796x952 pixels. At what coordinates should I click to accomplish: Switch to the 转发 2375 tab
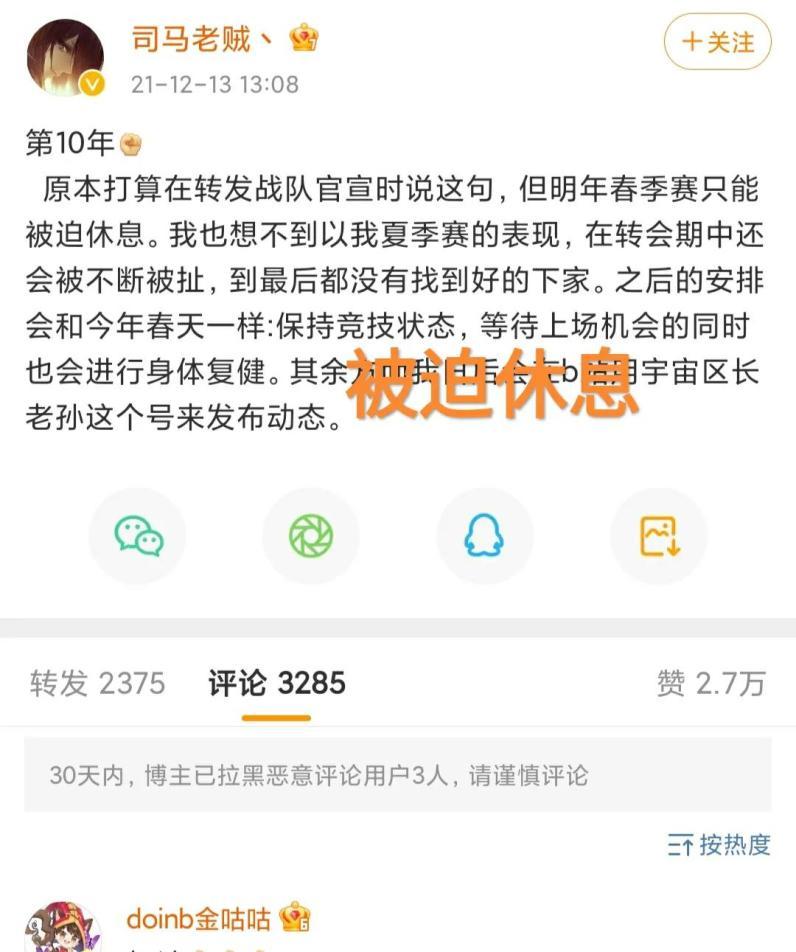pyautogui.click(x=97, y=683)
